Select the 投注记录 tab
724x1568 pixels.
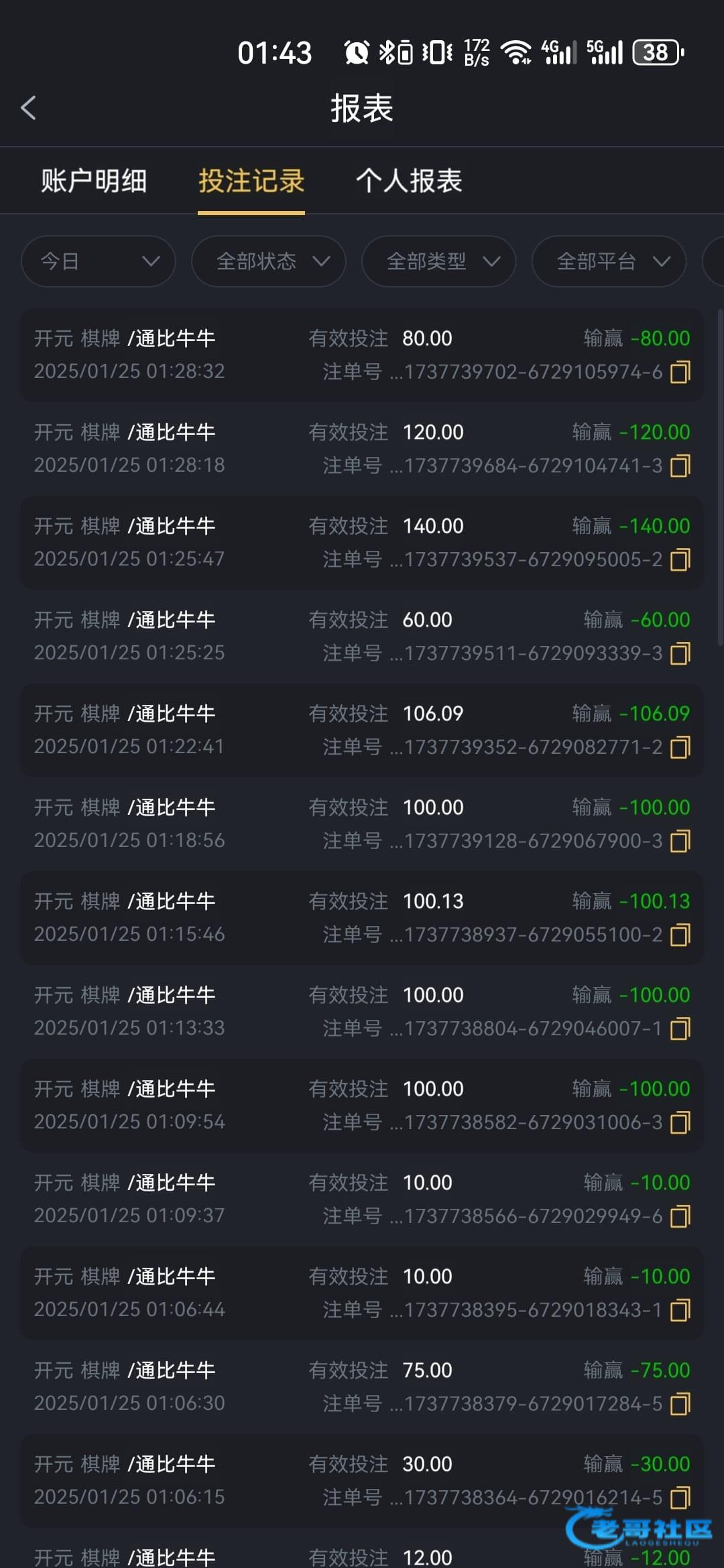click(251, 181)
